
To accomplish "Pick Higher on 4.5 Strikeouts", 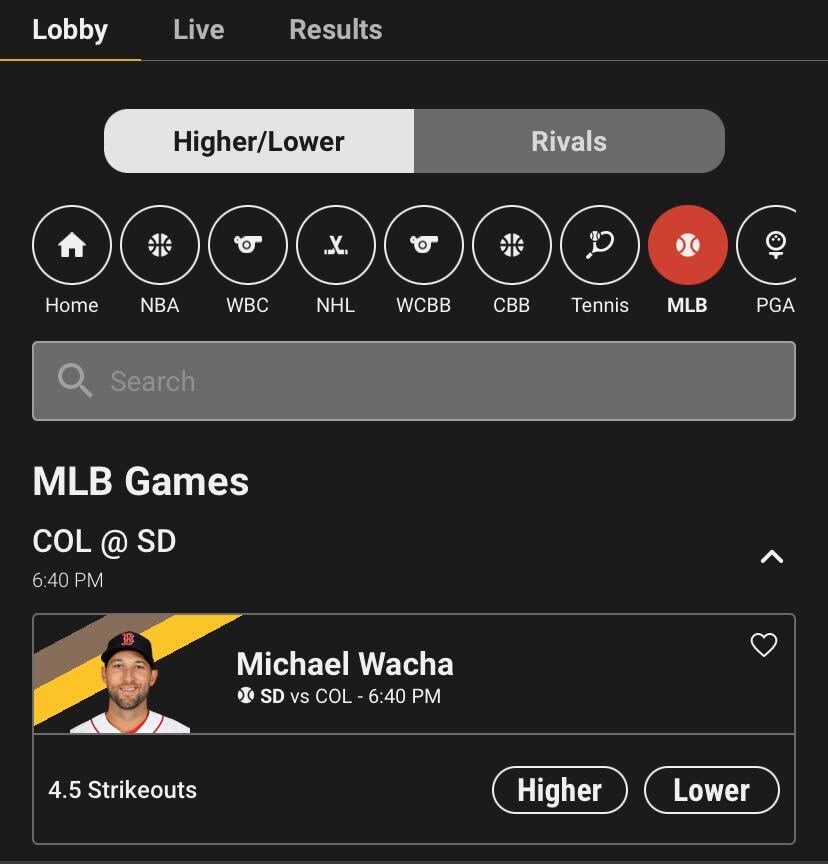I will [559, 790].
